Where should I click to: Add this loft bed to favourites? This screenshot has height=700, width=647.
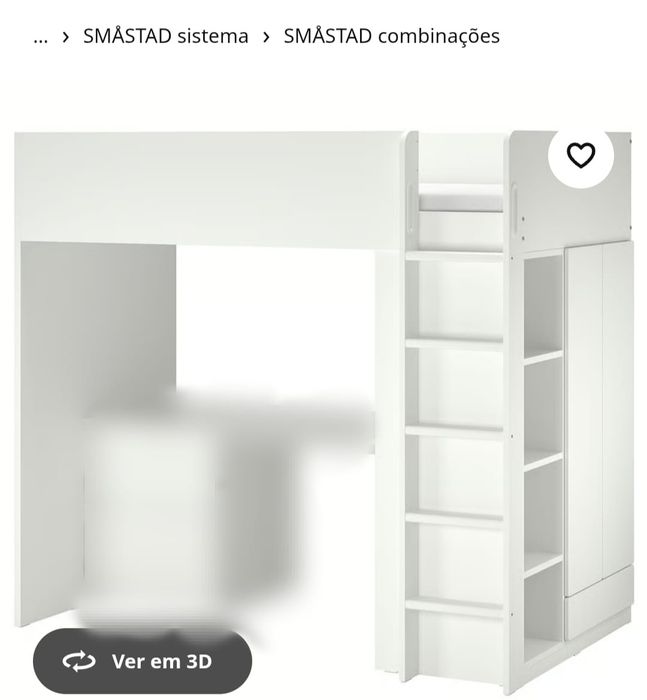click(580, 155)
